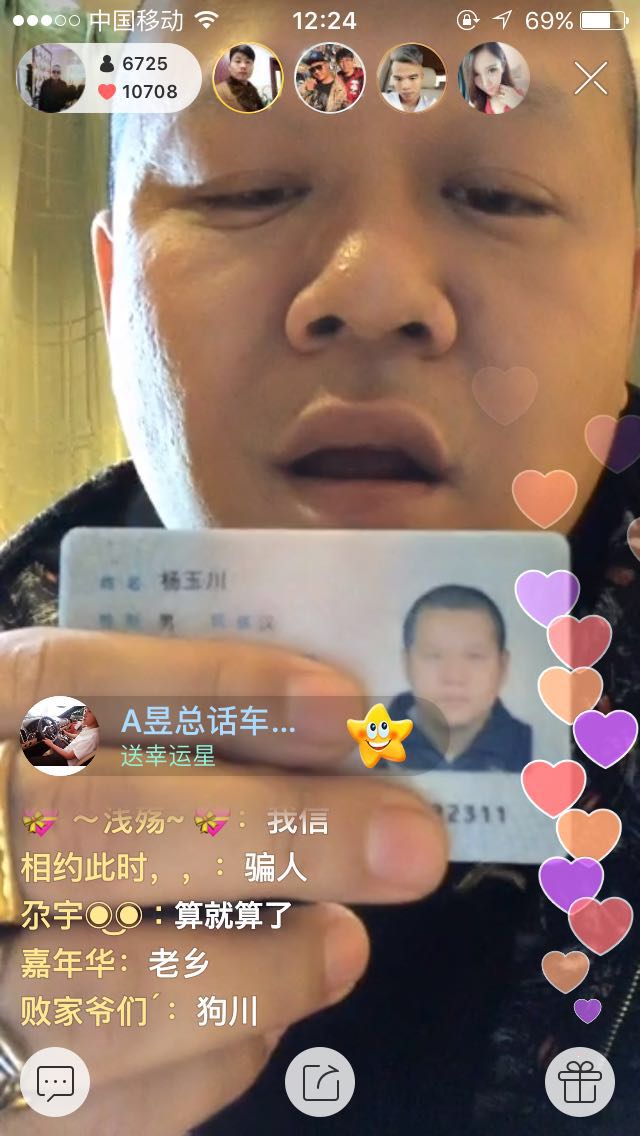Open the first viewer avatar with gold ring
Image resolution: width=640 pixels, height=1136 pixels.
[x=248, y=78]
